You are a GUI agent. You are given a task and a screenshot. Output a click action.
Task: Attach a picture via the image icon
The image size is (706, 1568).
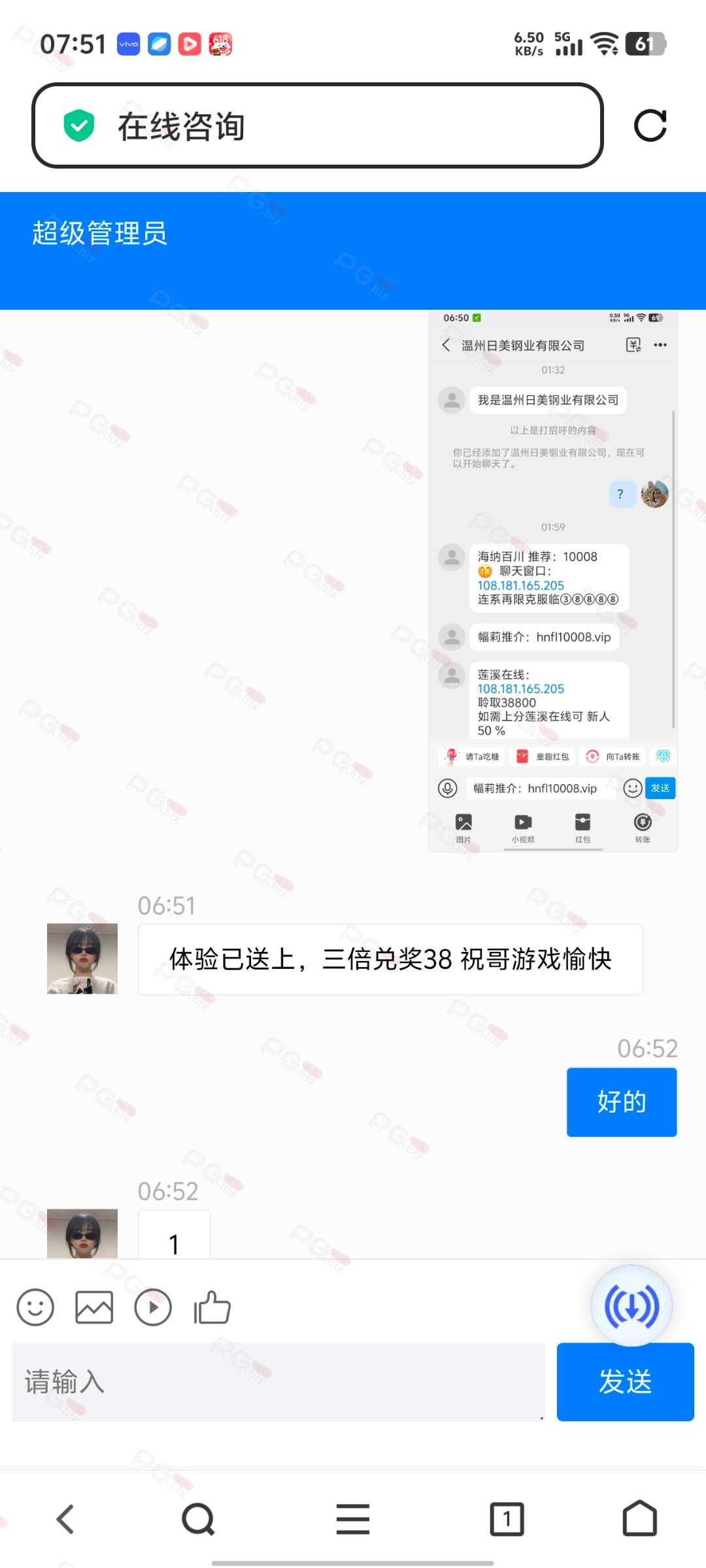(x=94, y=1307)
